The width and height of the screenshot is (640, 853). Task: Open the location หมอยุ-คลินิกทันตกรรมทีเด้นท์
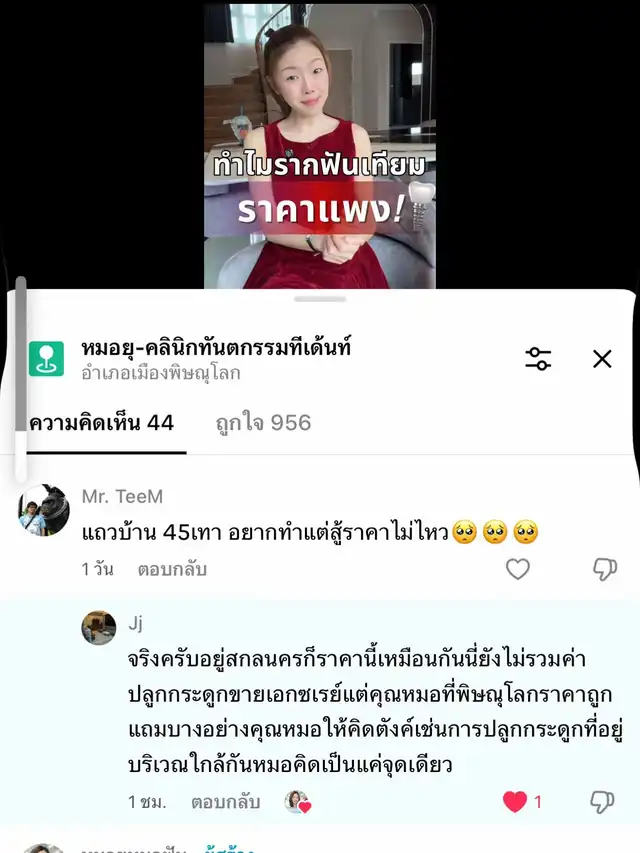tap(216, 349)
